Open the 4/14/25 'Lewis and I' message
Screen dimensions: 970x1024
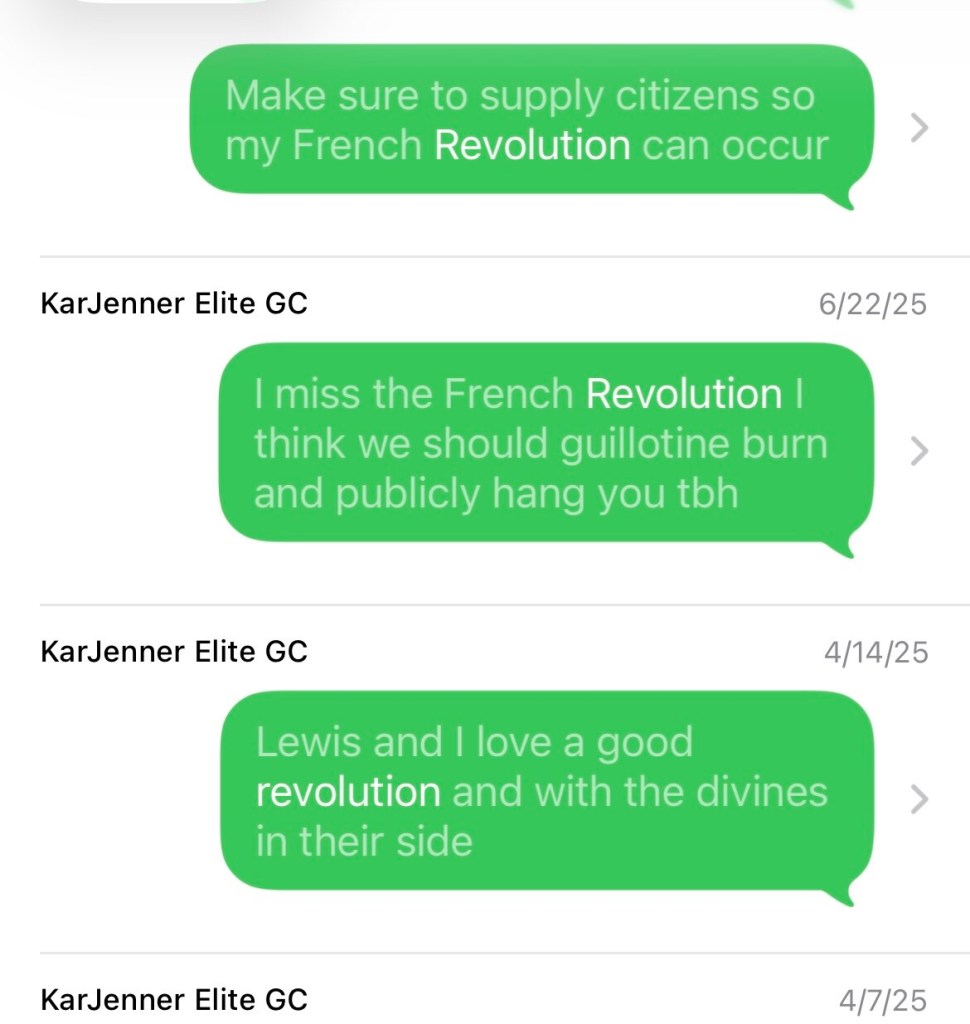point(545,791)
